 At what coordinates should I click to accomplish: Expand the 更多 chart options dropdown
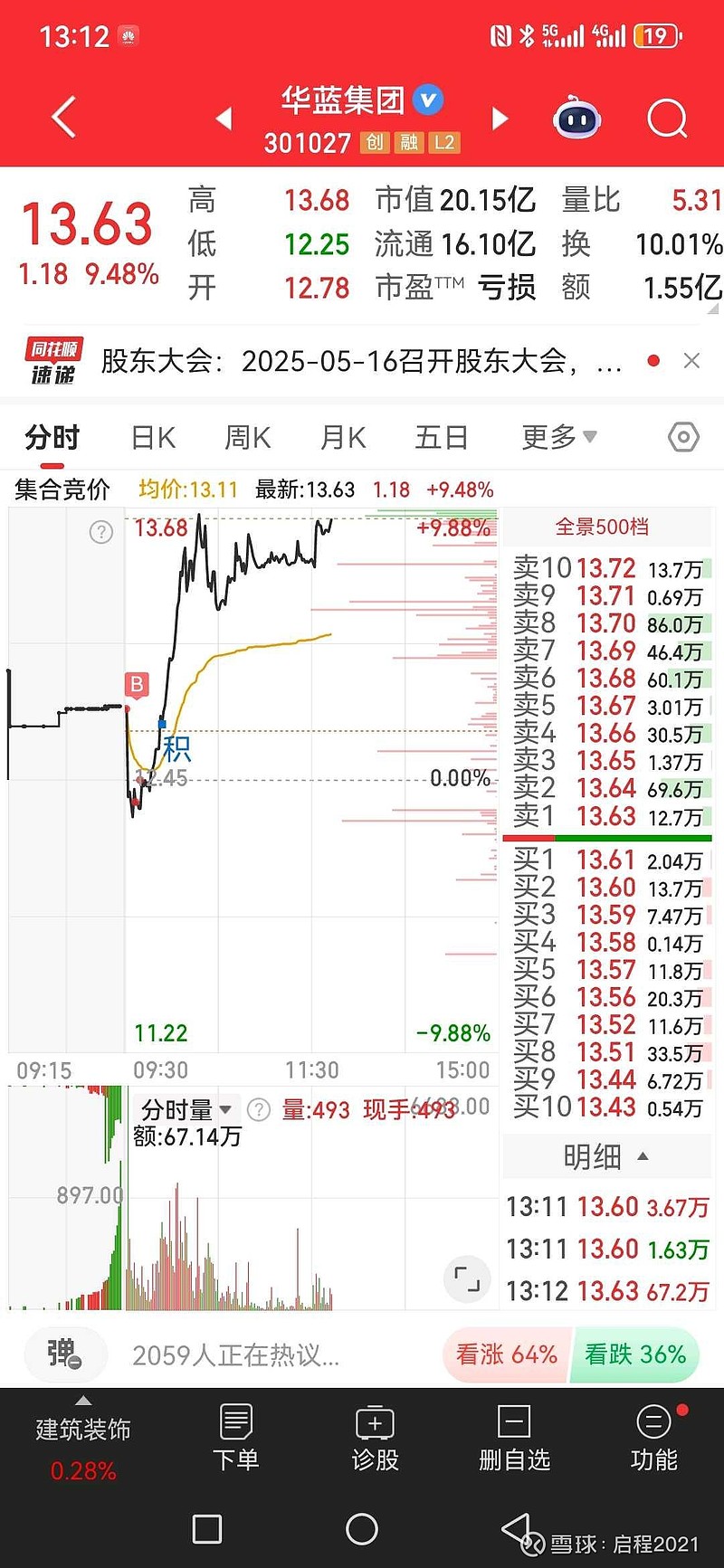558,437
